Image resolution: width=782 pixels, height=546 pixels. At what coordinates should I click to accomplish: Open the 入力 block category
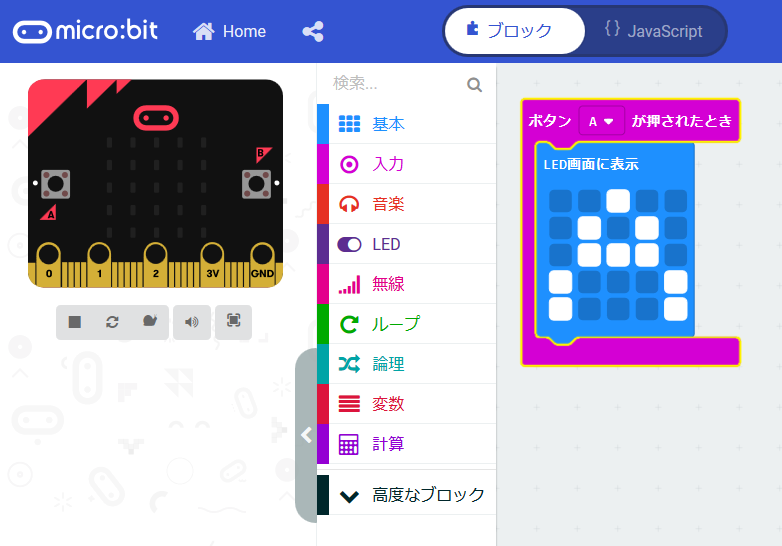point(389,164)
